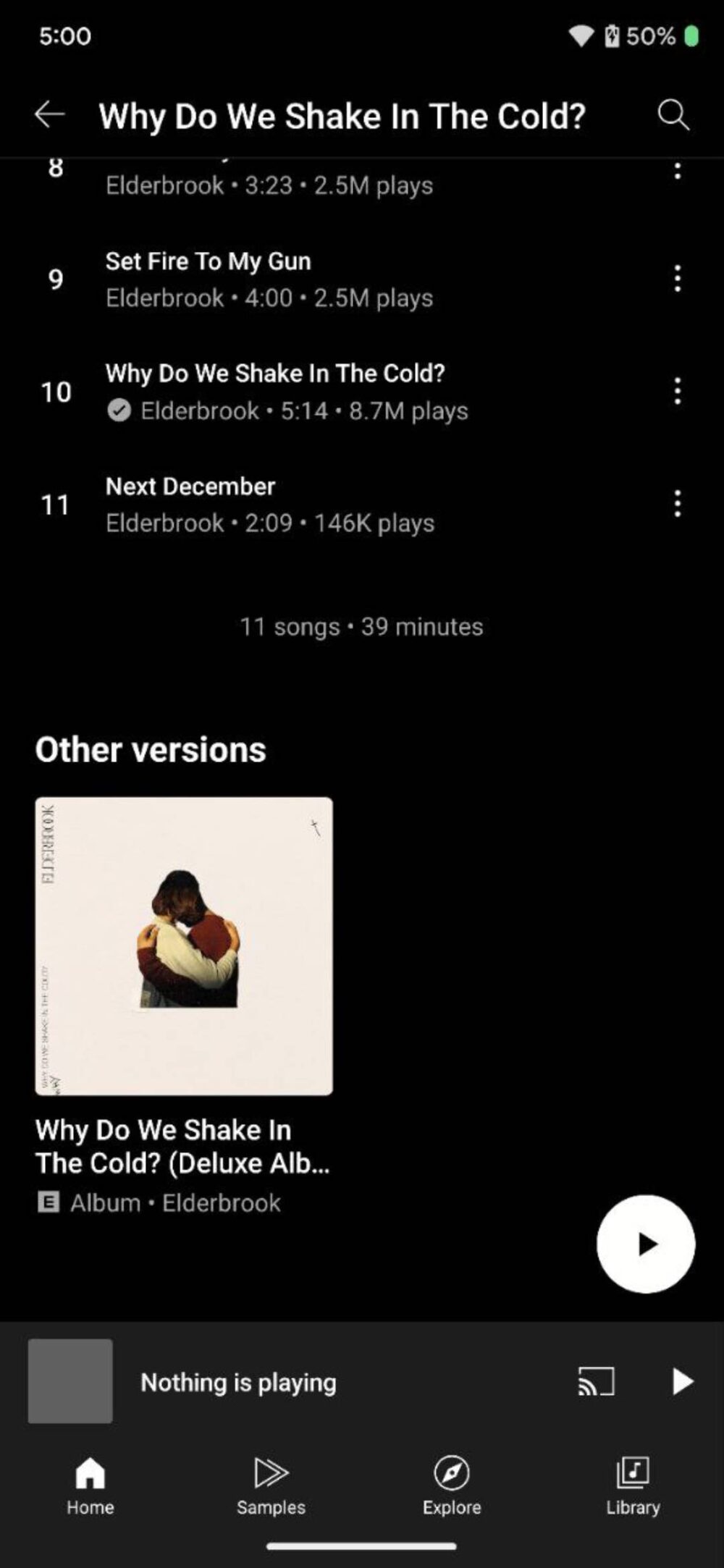The image size is (724, 1568).
Task: Go to Library via its bottom bar icon
Action: (632, 1486)
